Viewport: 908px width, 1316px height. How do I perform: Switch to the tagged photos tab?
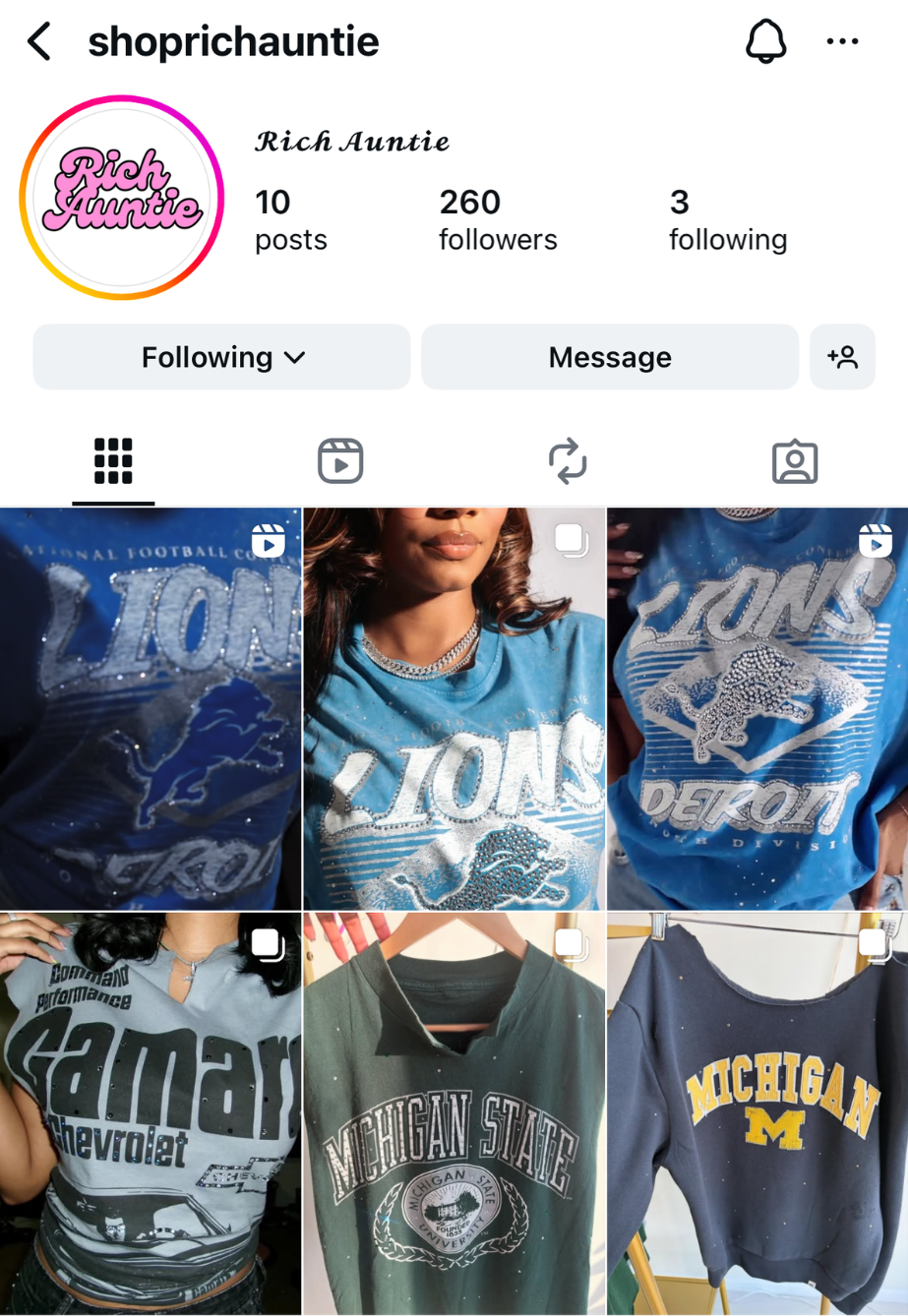(x=795, y=461)
